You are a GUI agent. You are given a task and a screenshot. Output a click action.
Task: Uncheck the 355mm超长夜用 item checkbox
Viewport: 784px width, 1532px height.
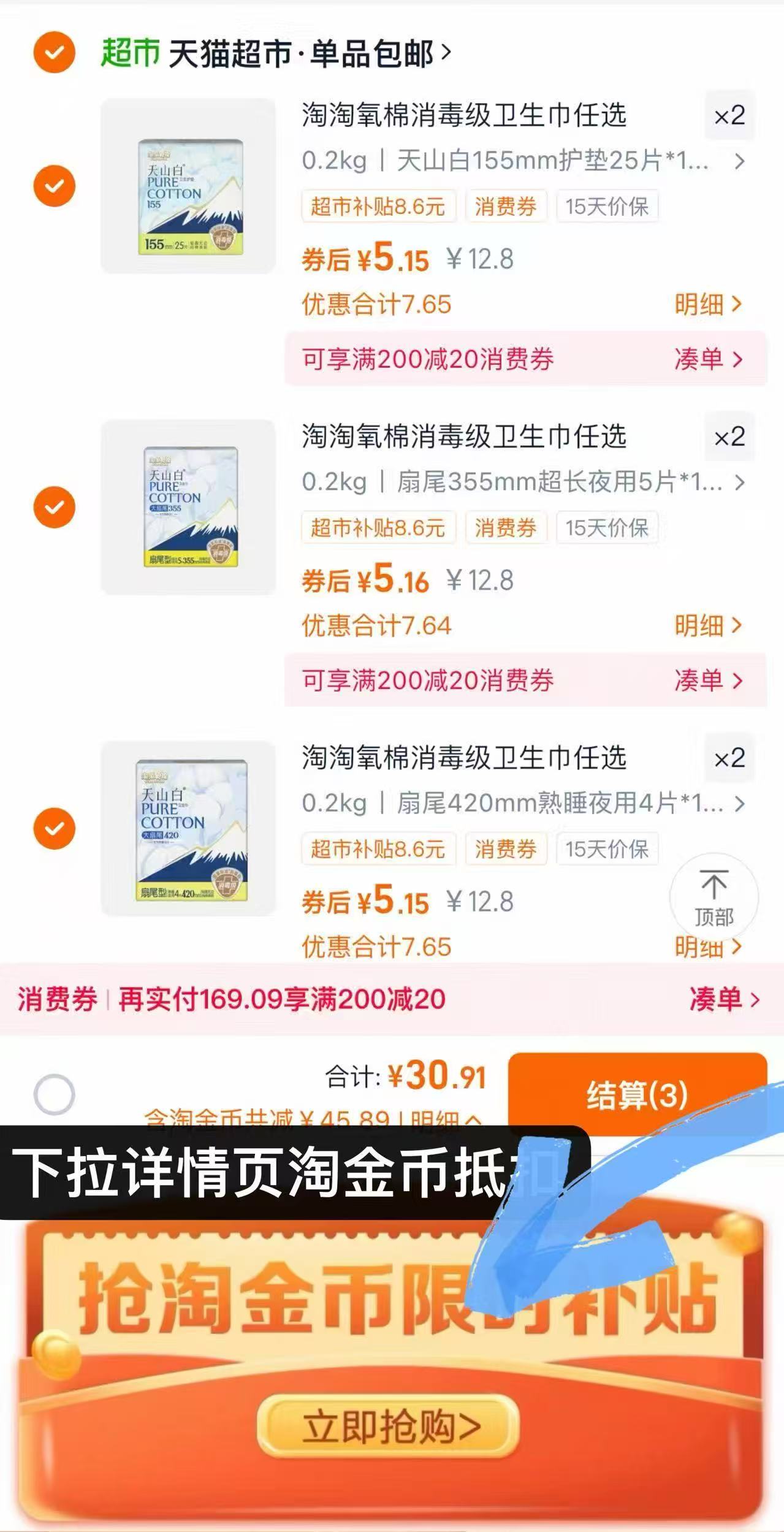tap(55, 507)
